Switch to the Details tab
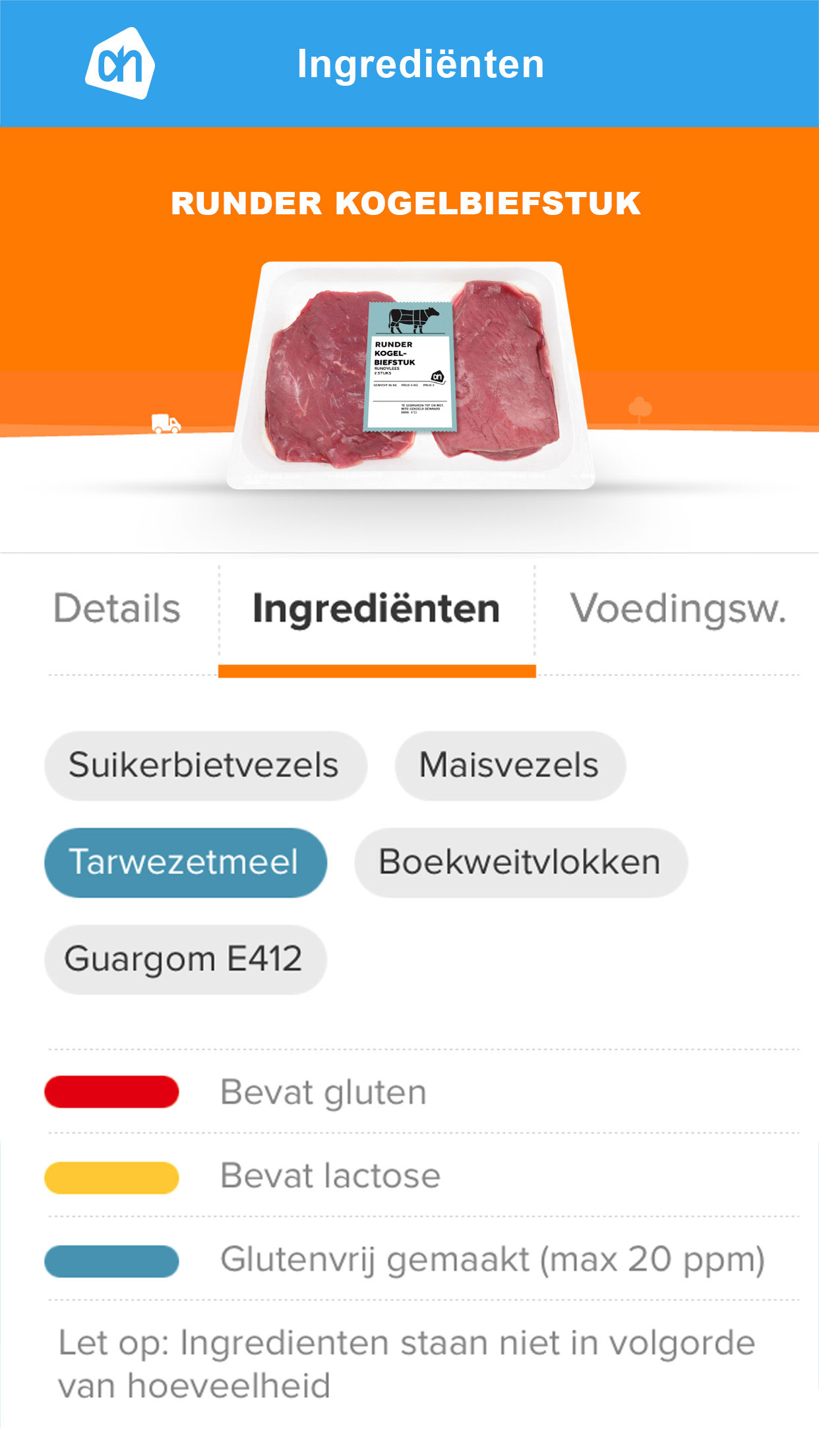819x1456 pixels. [117, 609]
